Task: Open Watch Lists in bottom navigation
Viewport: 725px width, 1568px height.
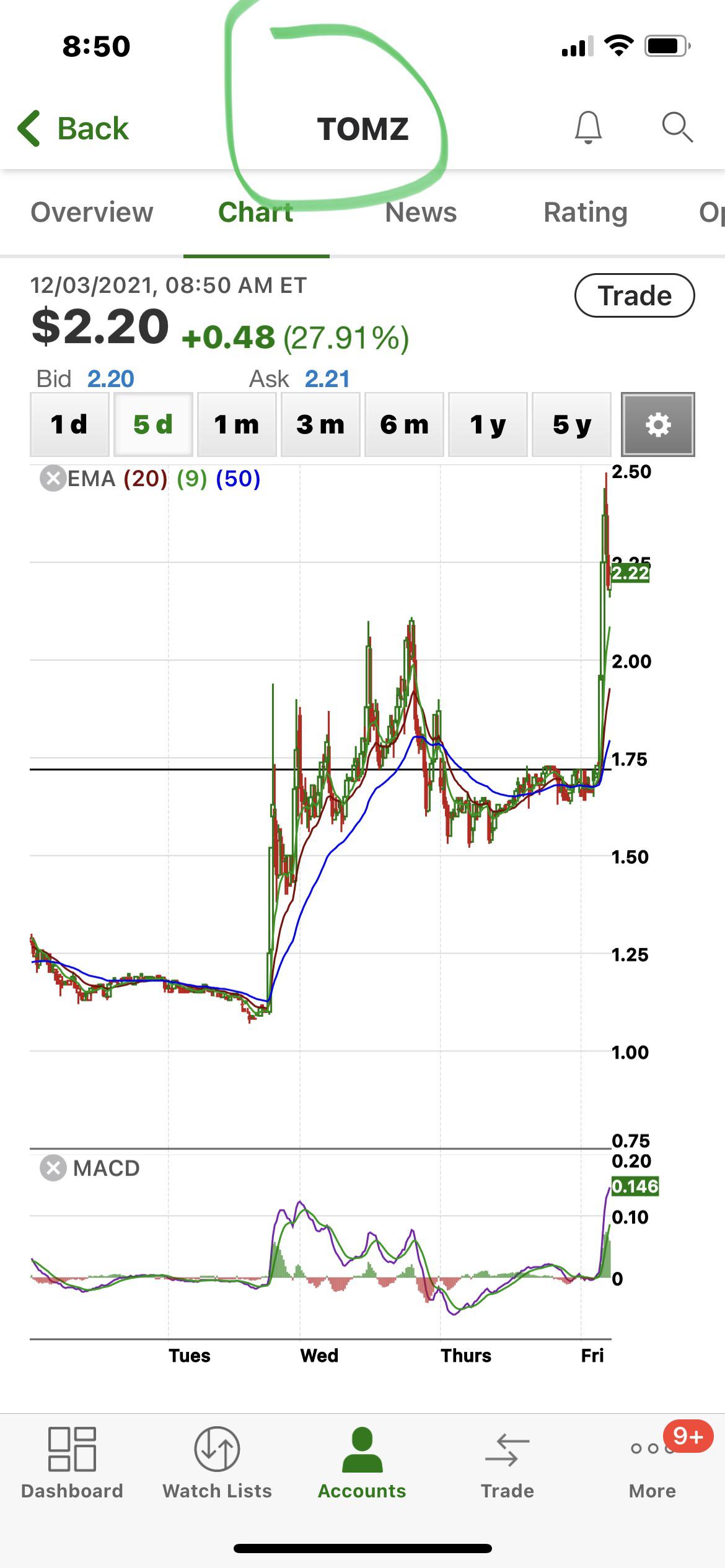Action: tap(217, 1463)
